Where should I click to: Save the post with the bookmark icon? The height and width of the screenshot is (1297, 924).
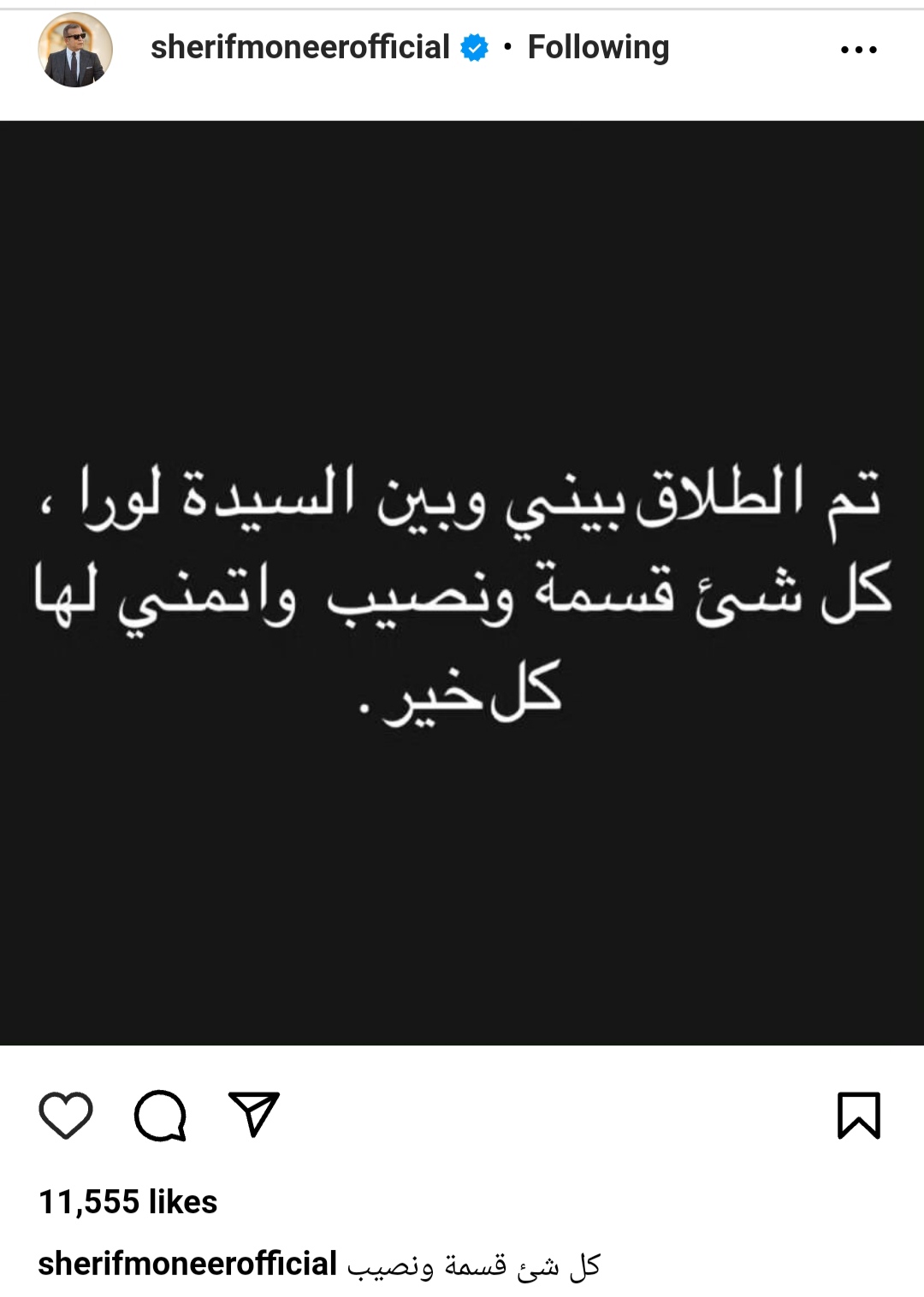pyautogui.click(x=858, y=1115)
